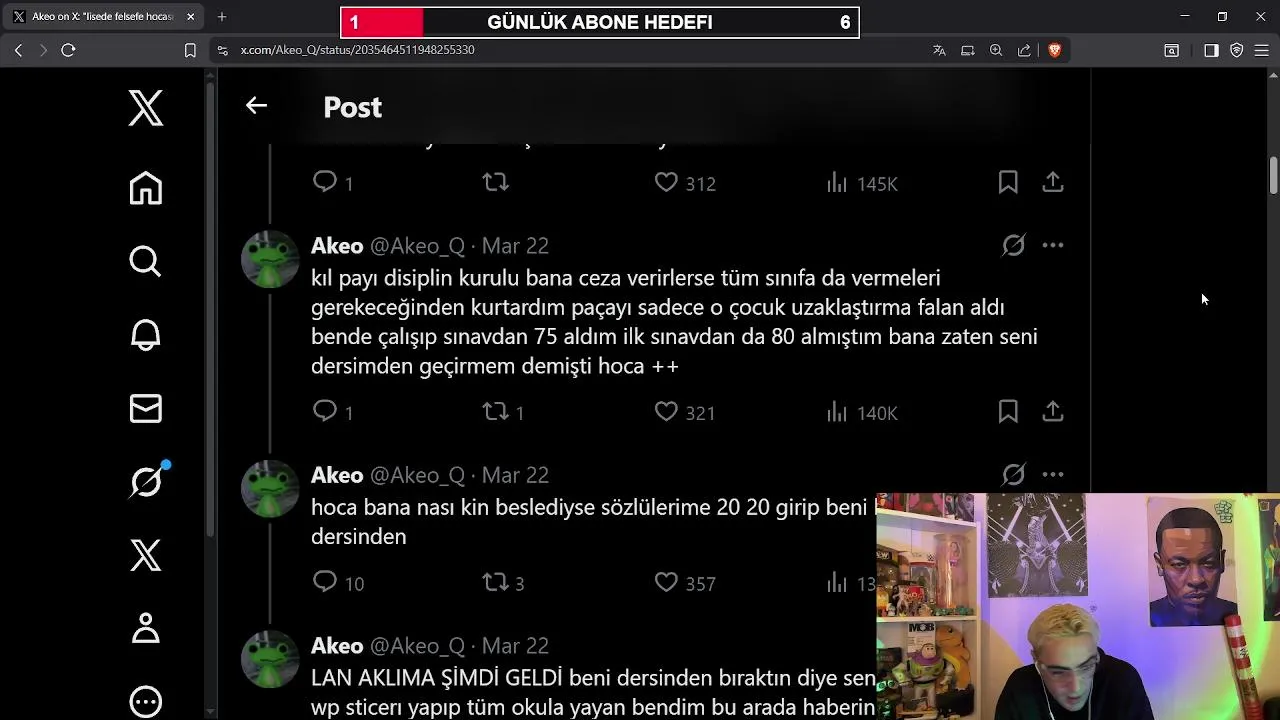Image resolution: width=1280 pixels, height=720 pixels.
Task: Bookmark the post with 145K views
Action: coord(1008,182)
